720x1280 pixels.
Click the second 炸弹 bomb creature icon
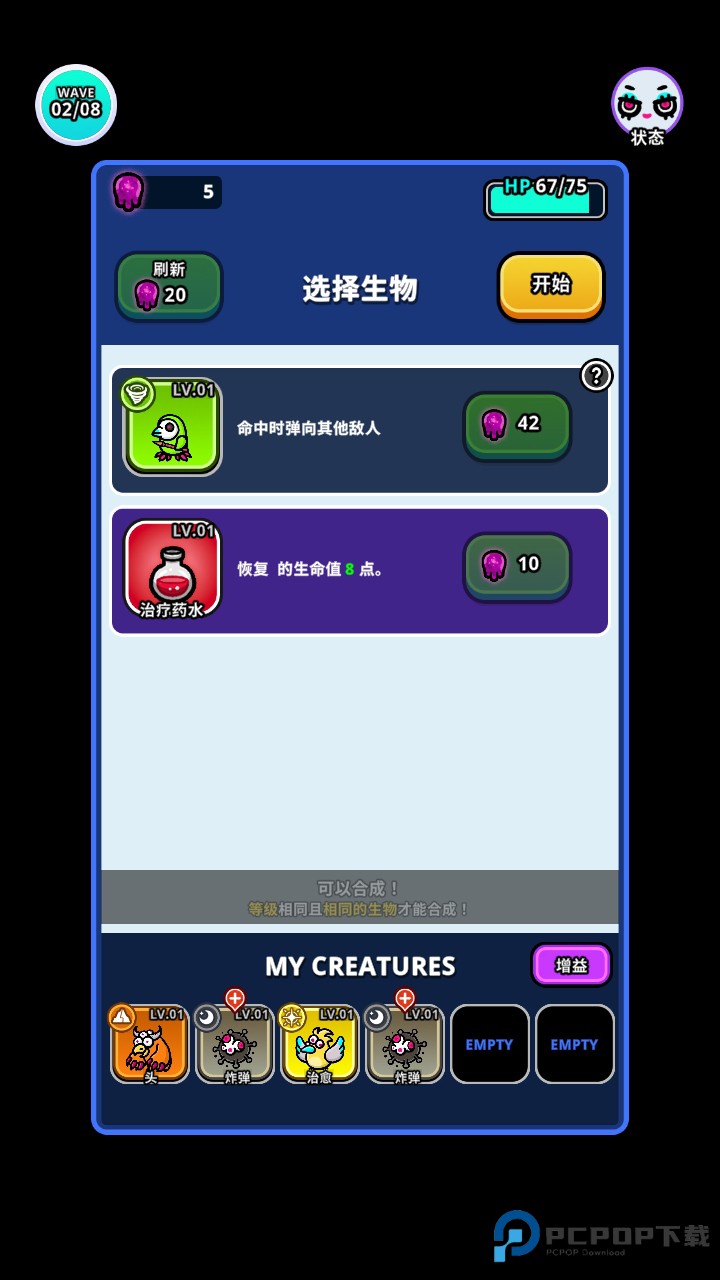404,1045
